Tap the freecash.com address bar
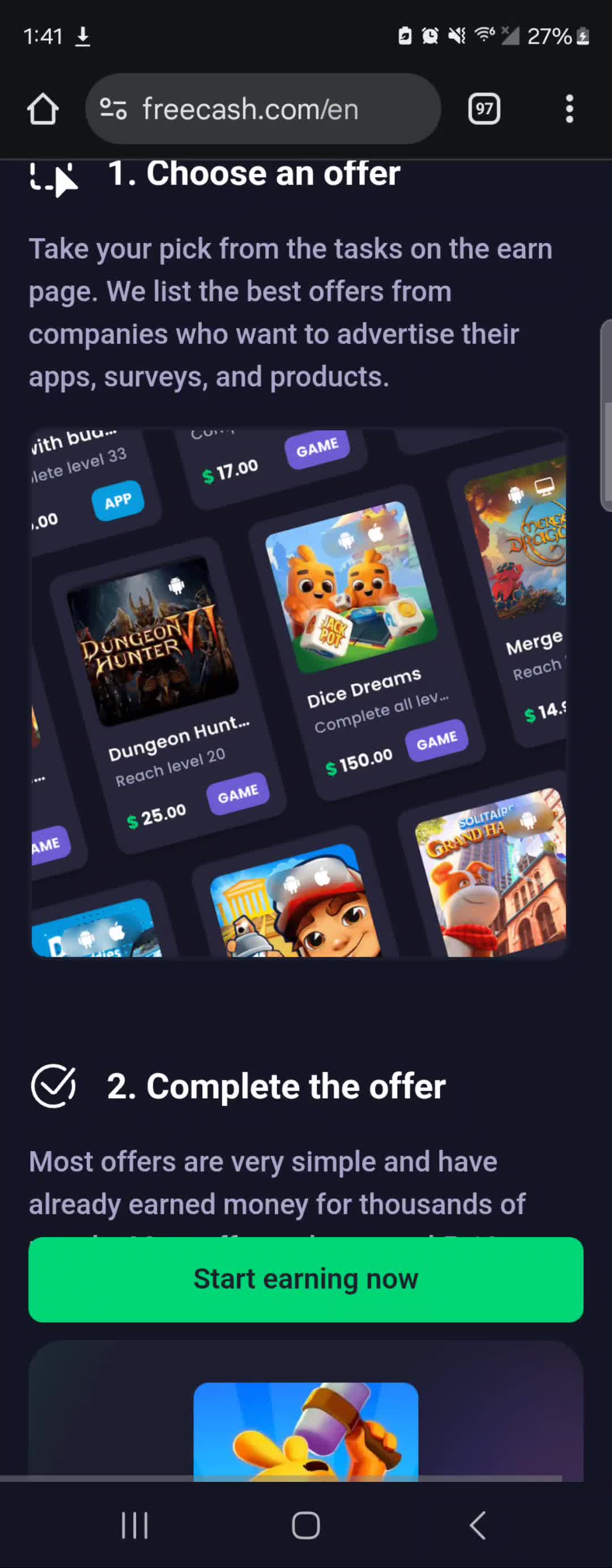The width and height of the screenshot is (612, 1568). [x=262, y=109]
